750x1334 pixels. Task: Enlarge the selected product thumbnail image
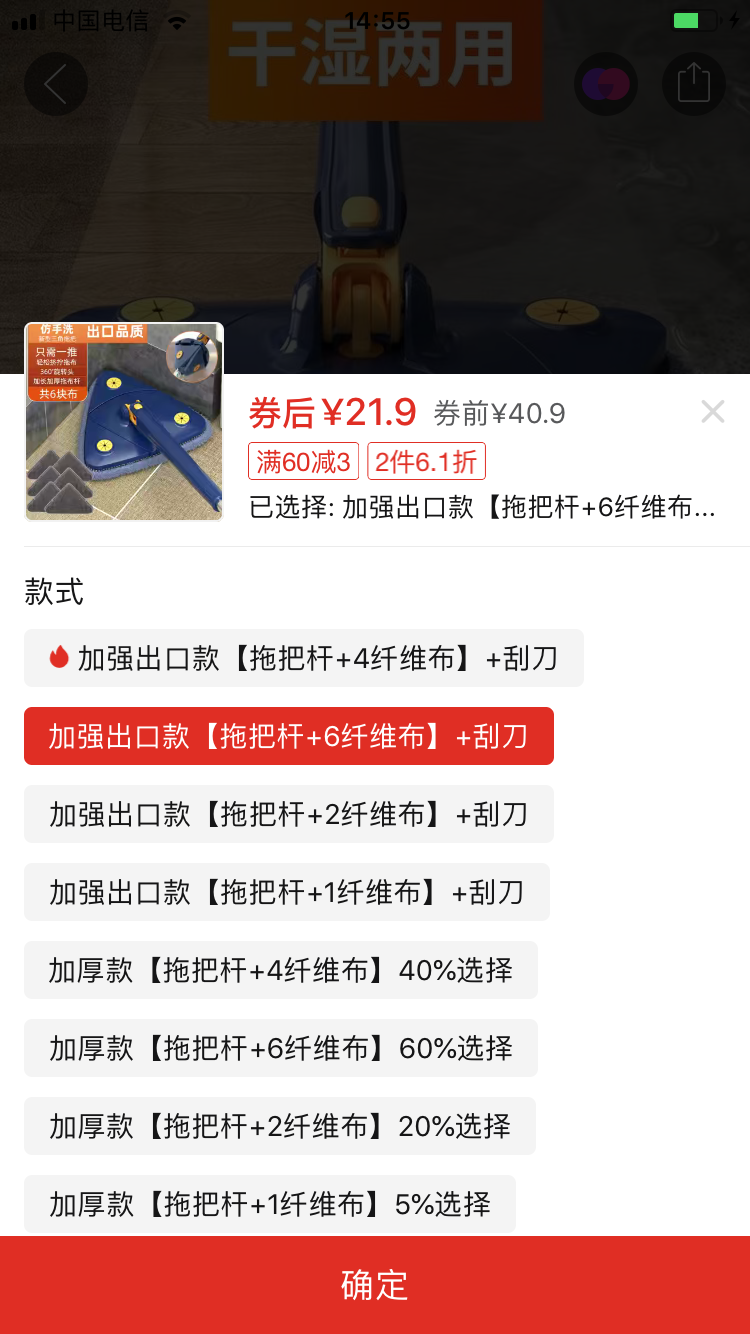point(124,422)
